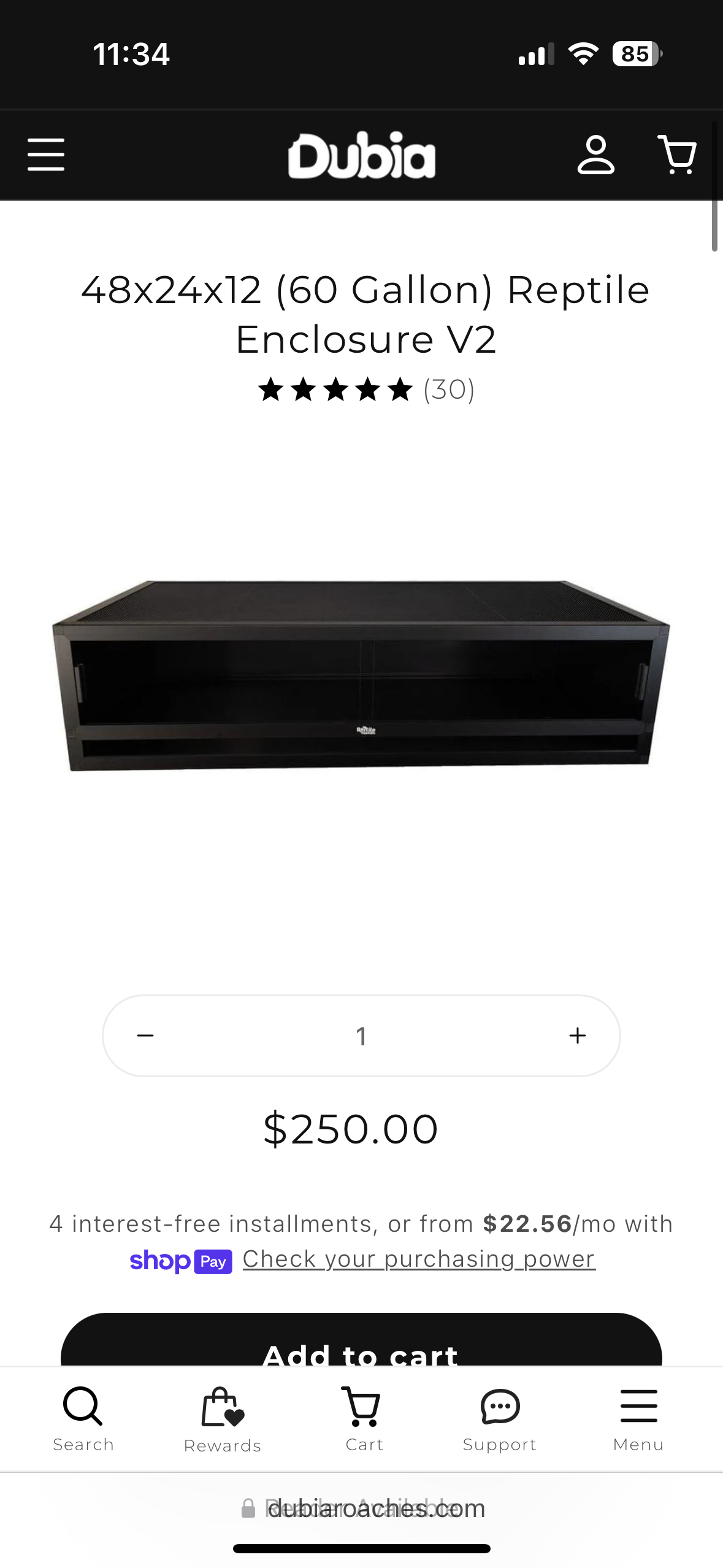Switch to the Cart tab
This screenshot has width=723, height=1568.
(364, 1418)
